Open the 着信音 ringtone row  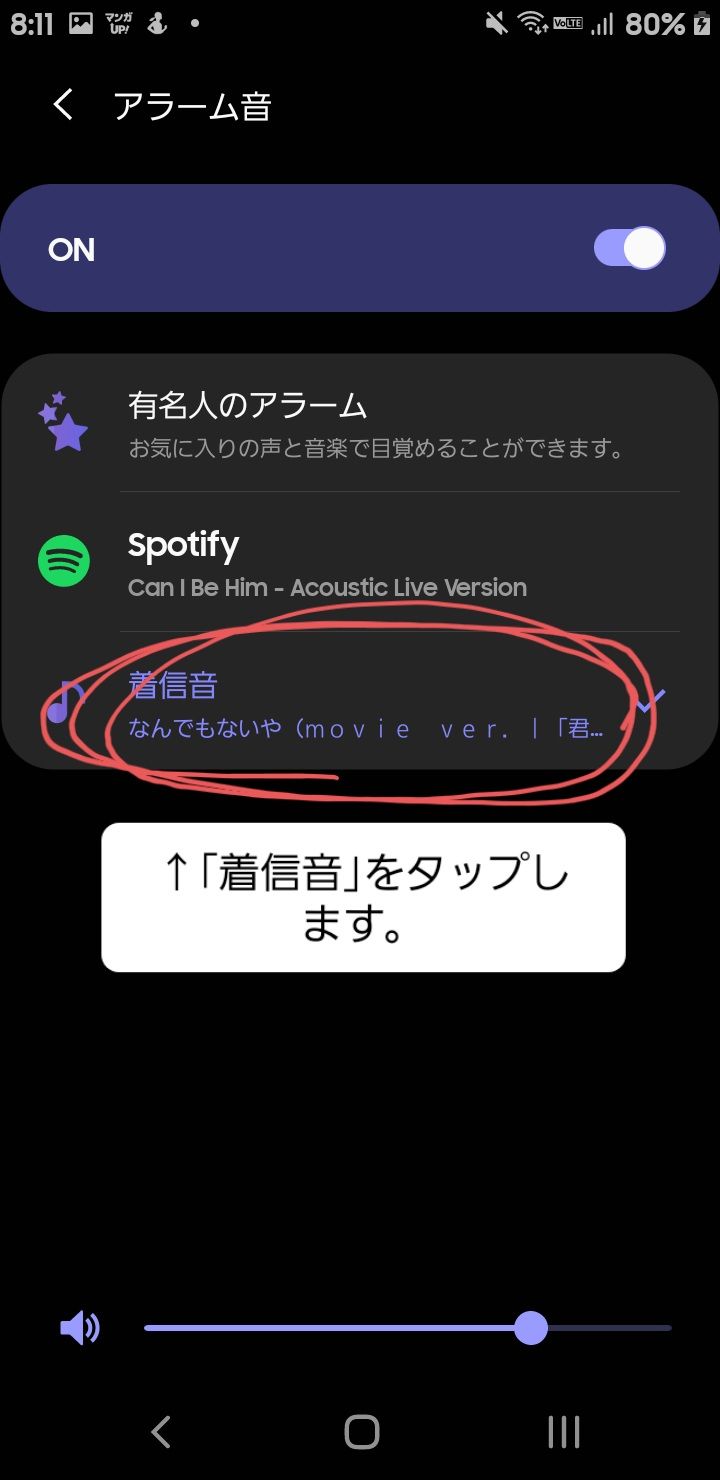click(360, 704)
